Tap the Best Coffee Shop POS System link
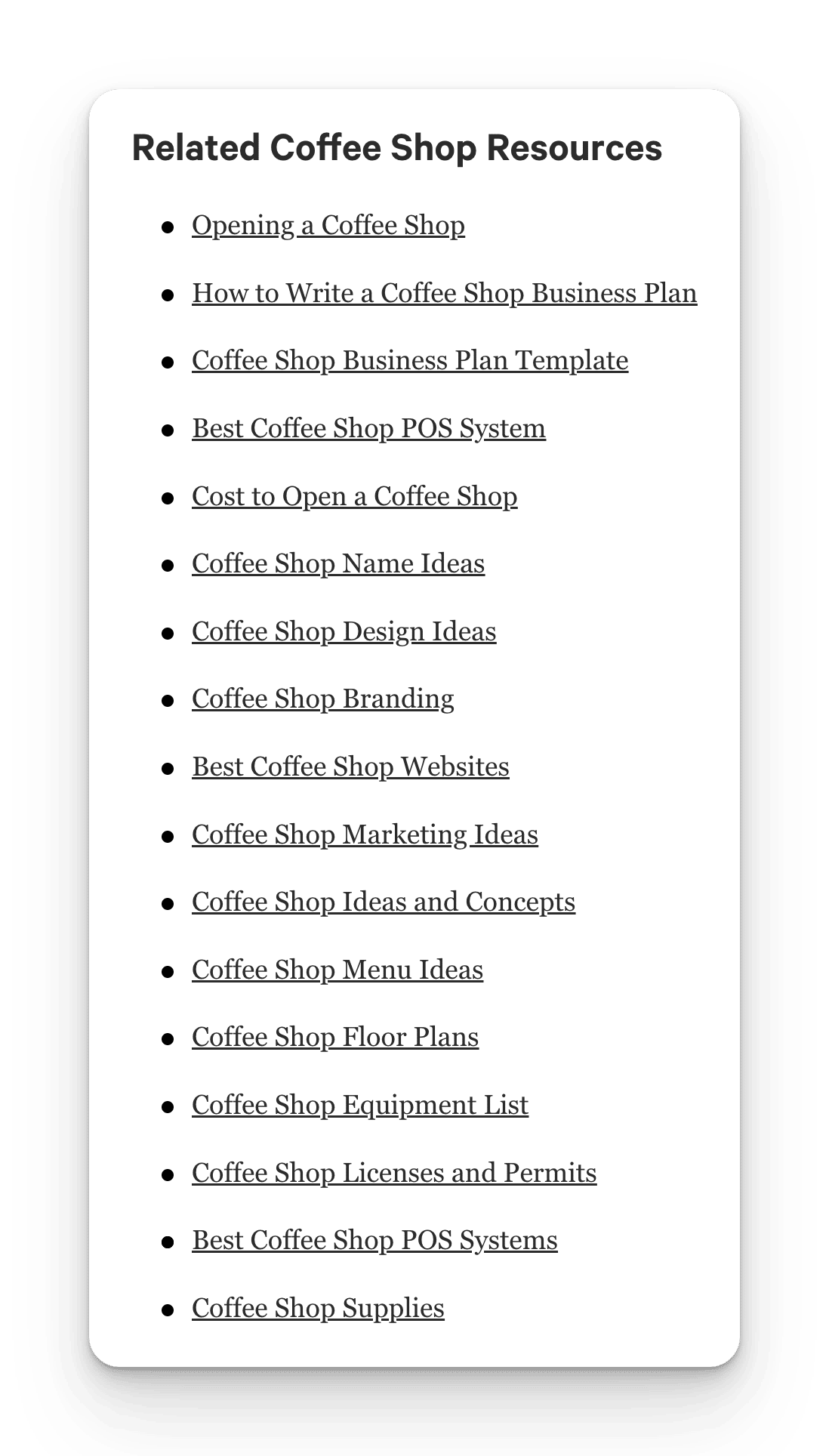Image resolution: width=829 pixels, height=1456 pixels. coord(368,429)
